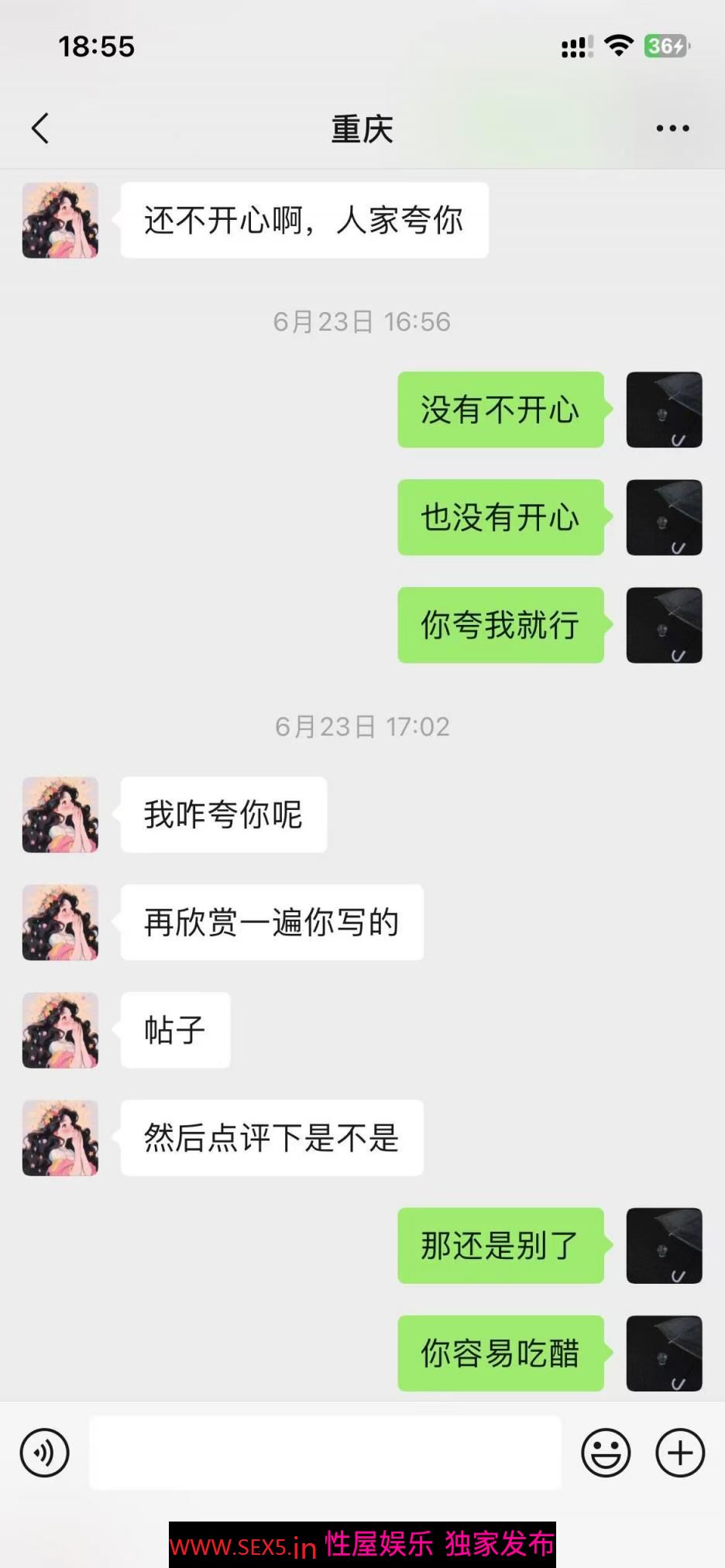The width and height of the screenshot is (725, 1568).
Task: Switch to voice message input
Action: tap(44, 1453)
